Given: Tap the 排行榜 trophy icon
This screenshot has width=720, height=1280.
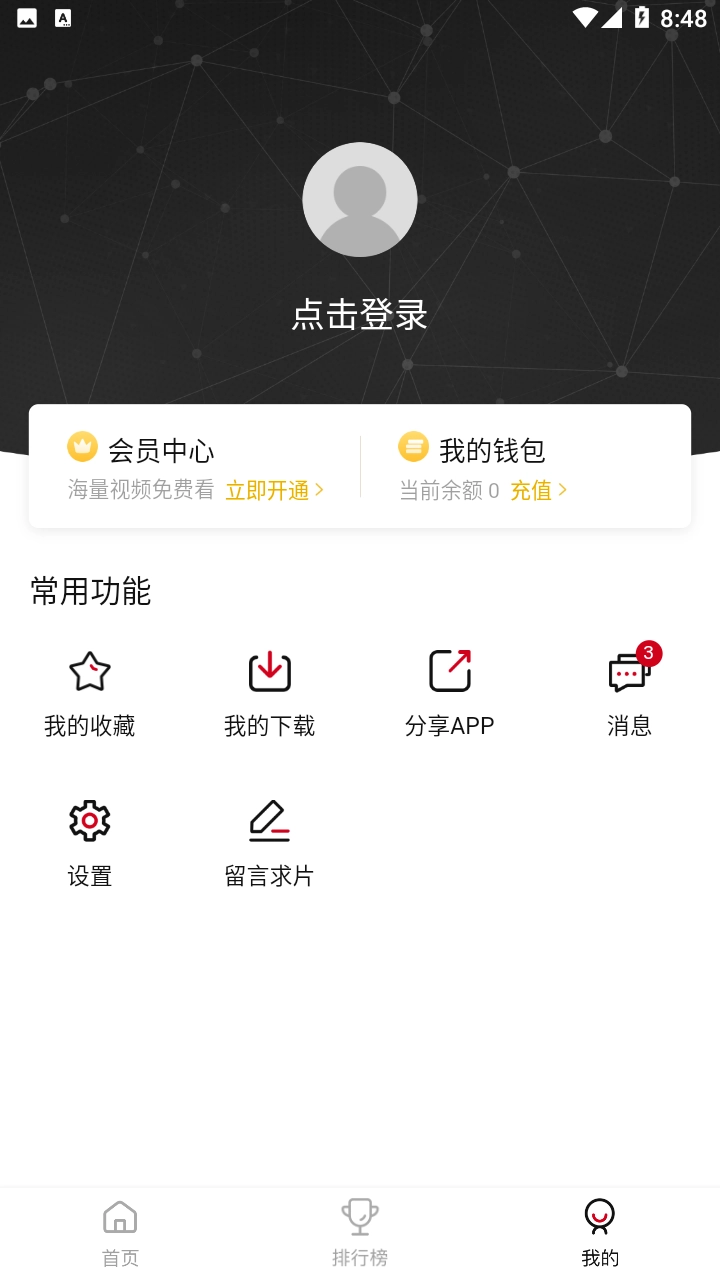Looking at the screenshot, I should 360,1218.
